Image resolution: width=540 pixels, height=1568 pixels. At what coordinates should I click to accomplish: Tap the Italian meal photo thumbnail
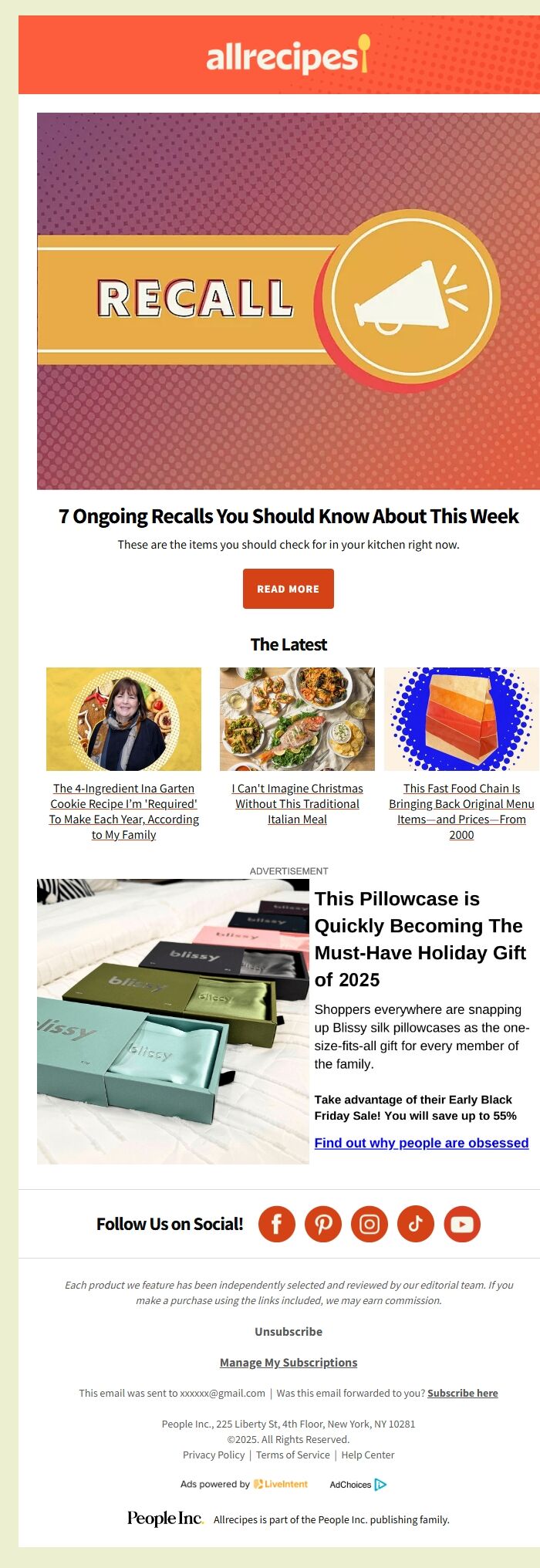tap(297, 718)
